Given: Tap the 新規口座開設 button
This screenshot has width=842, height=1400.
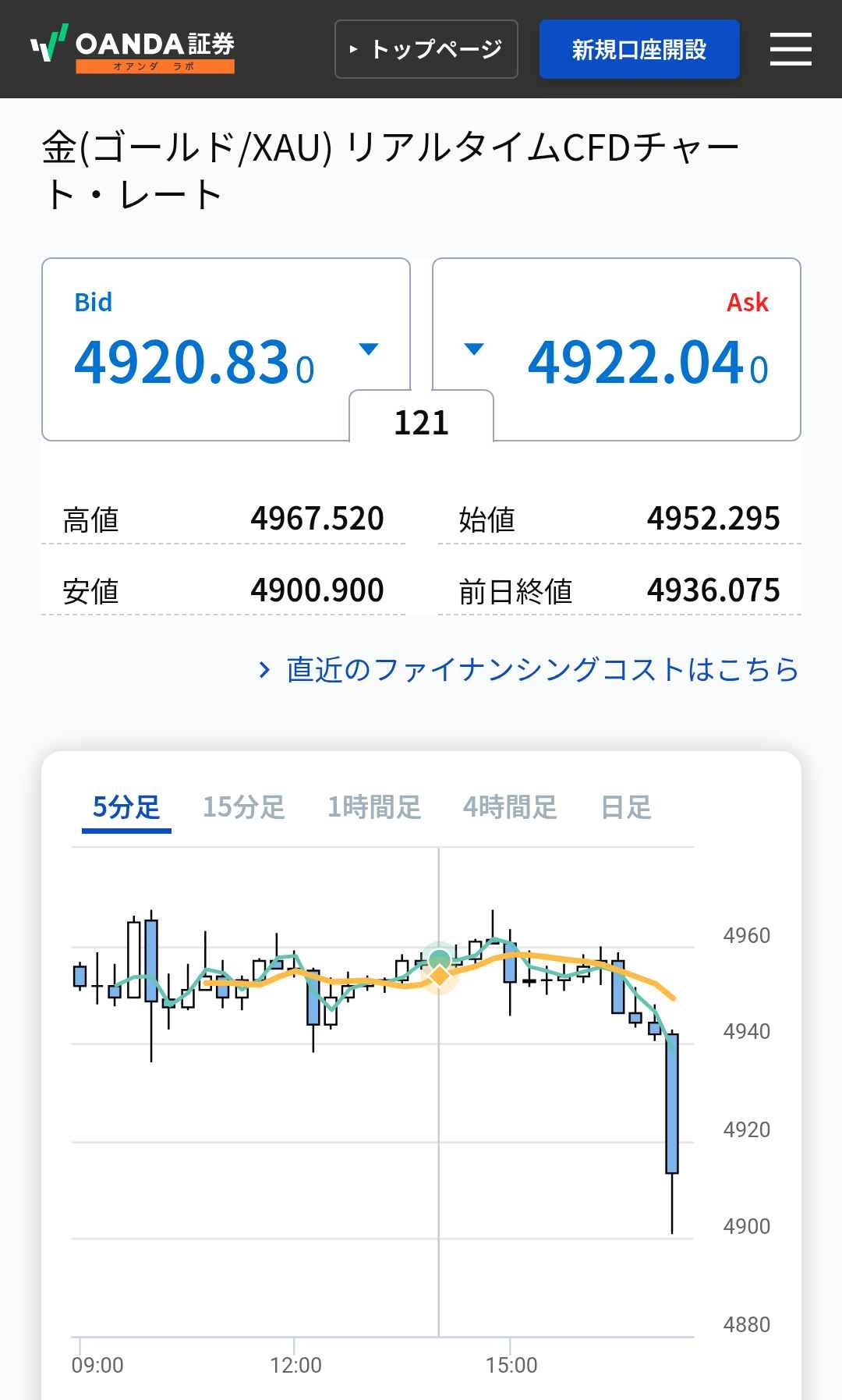Looking at the screenshot, I should coord(639,49).
